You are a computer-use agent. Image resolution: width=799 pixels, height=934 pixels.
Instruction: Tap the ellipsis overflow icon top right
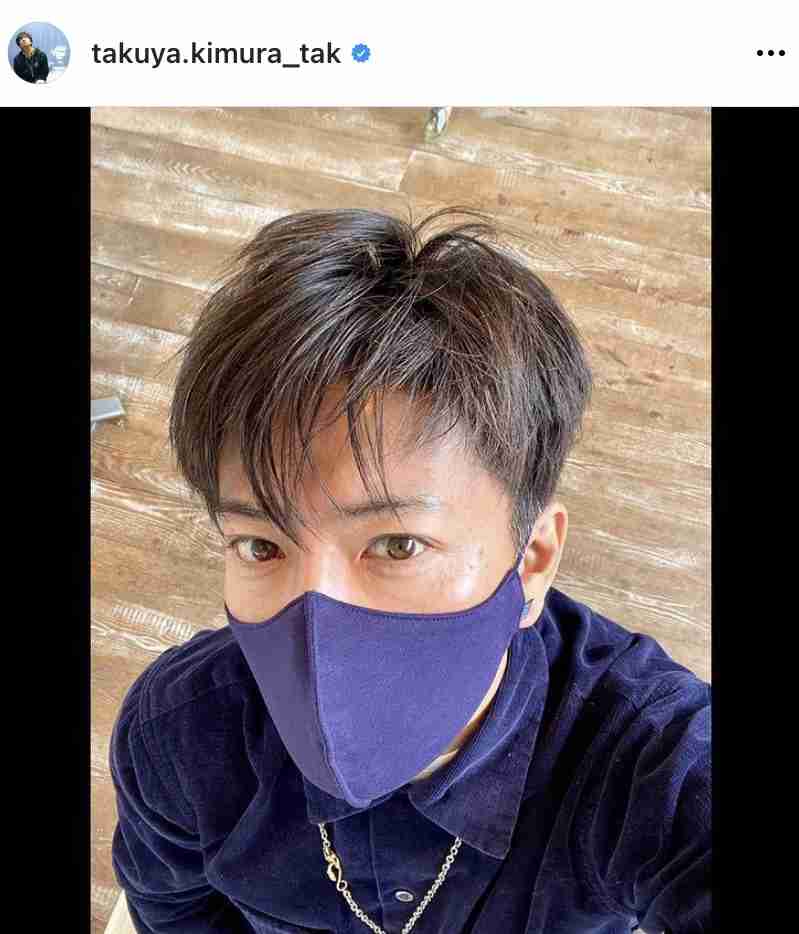[771, 52]
